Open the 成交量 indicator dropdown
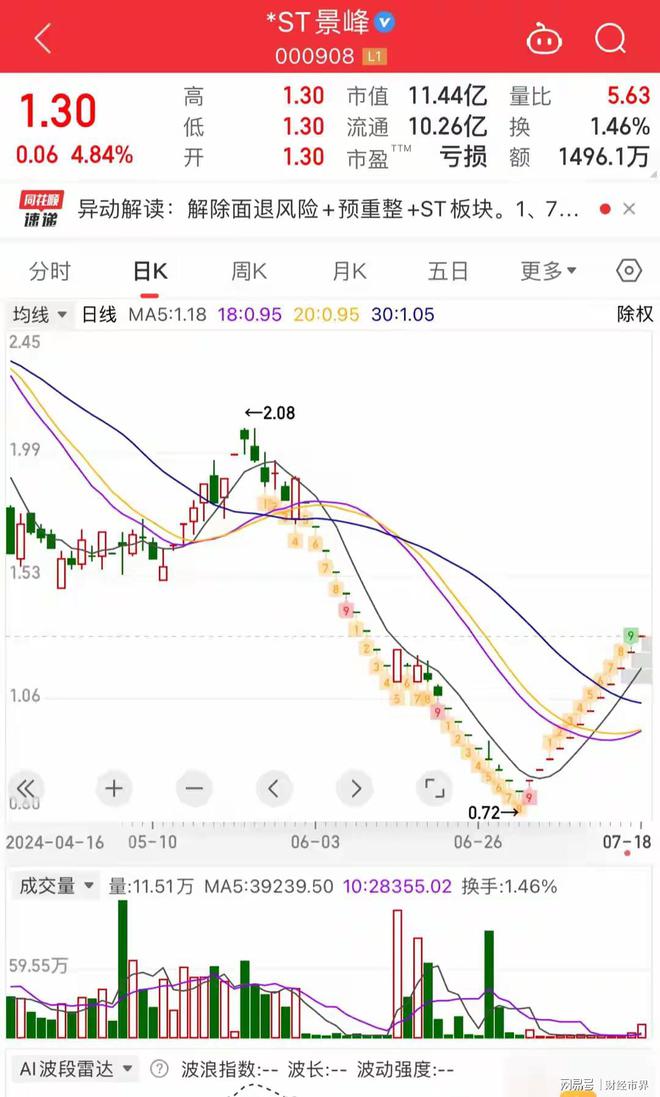The width and height of the screenshot is (660, 1097). [x=56, y=886]
